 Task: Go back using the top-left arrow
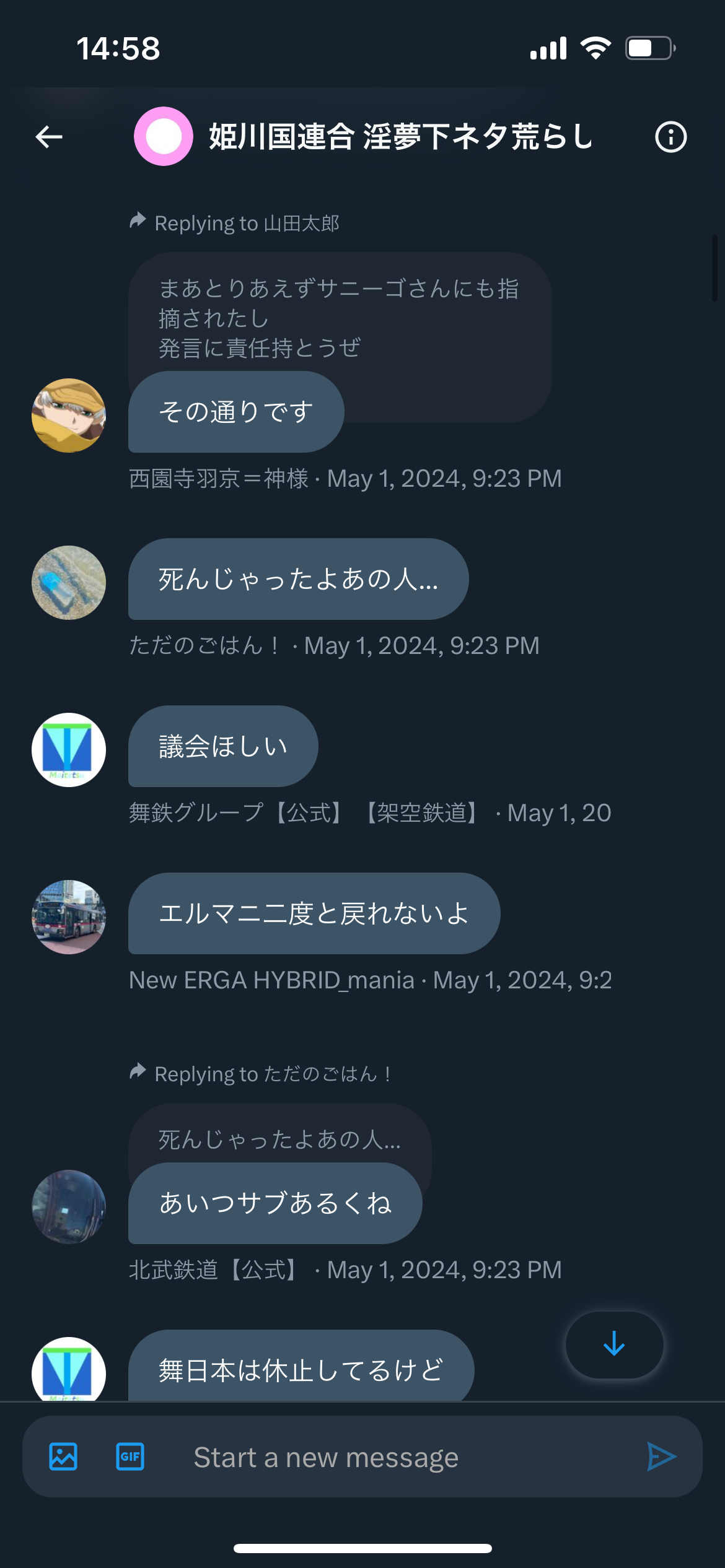coord(49,137)
